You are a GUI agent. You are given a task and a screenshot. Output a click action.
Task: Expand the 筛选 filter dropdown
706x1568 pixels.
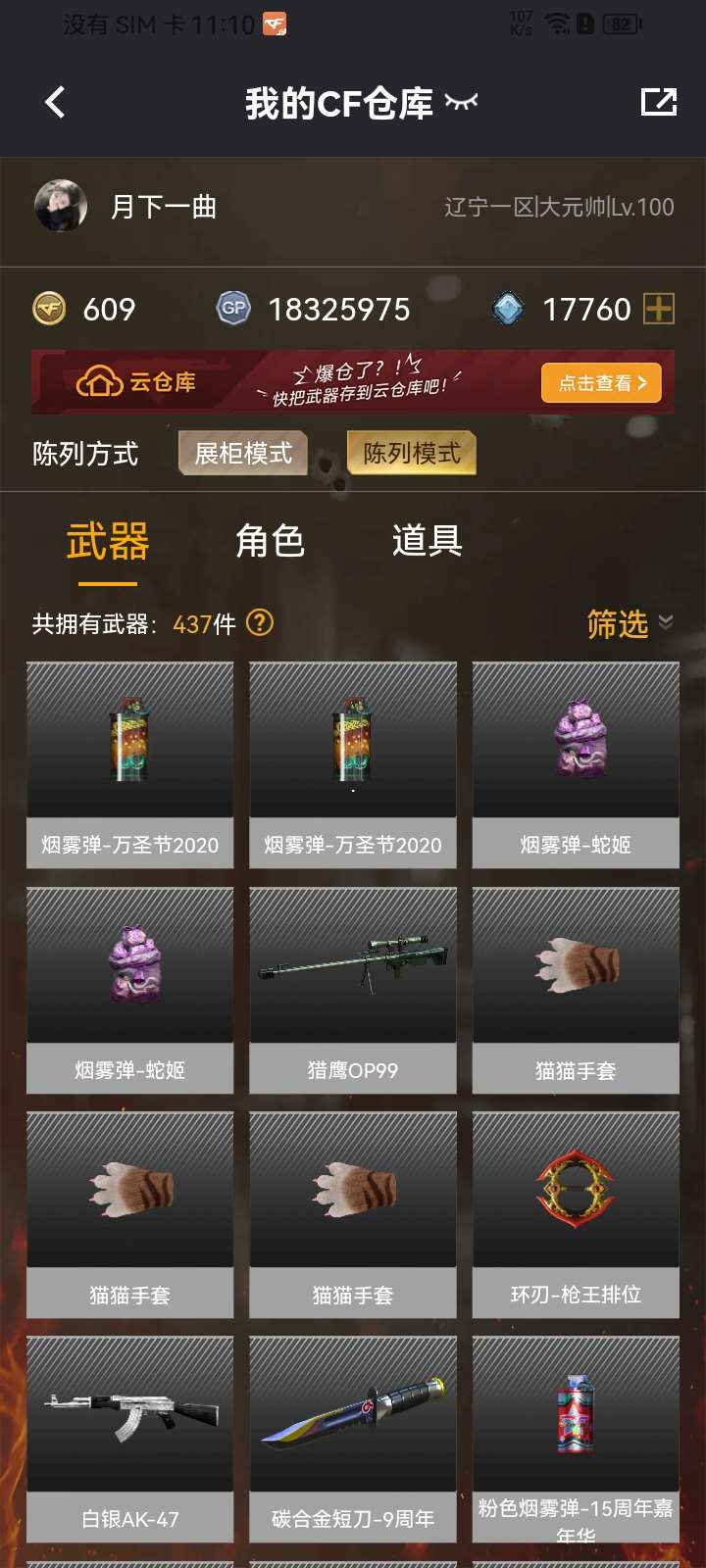[630, 623]
